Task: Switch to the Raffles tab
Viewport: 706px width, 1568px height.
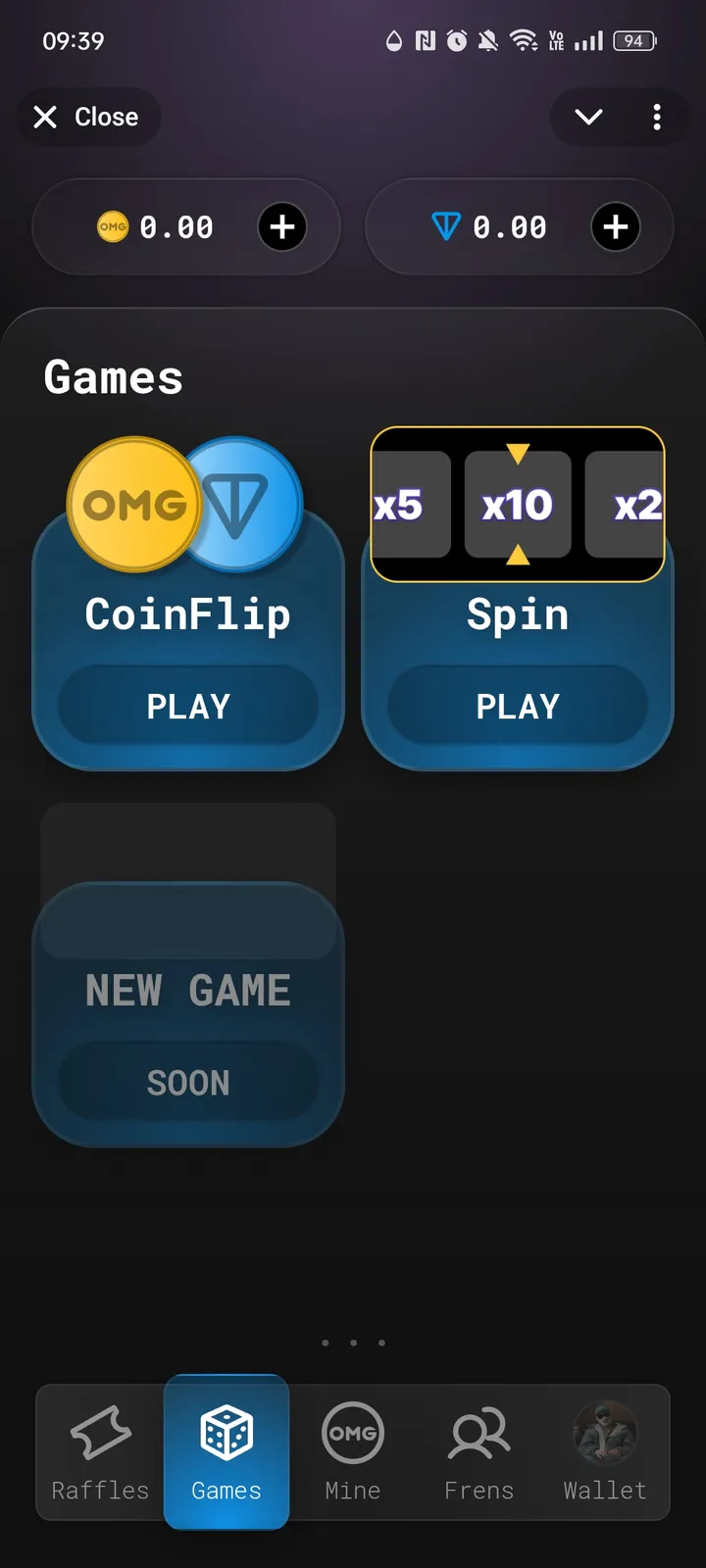Action: (100, 1452)
